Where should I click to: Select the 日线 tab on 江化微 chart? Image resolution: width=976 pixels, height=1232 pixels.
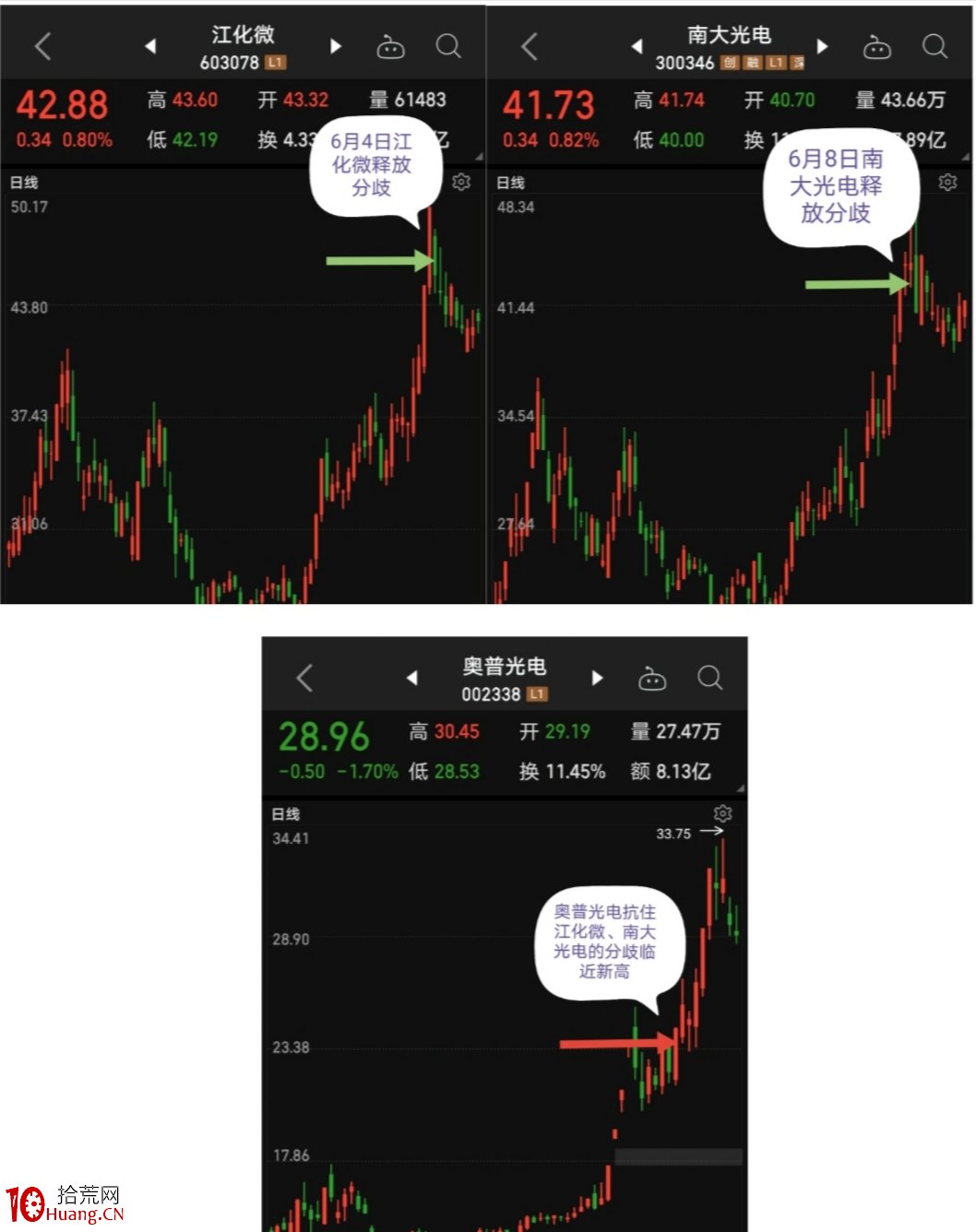coord(24,182)
